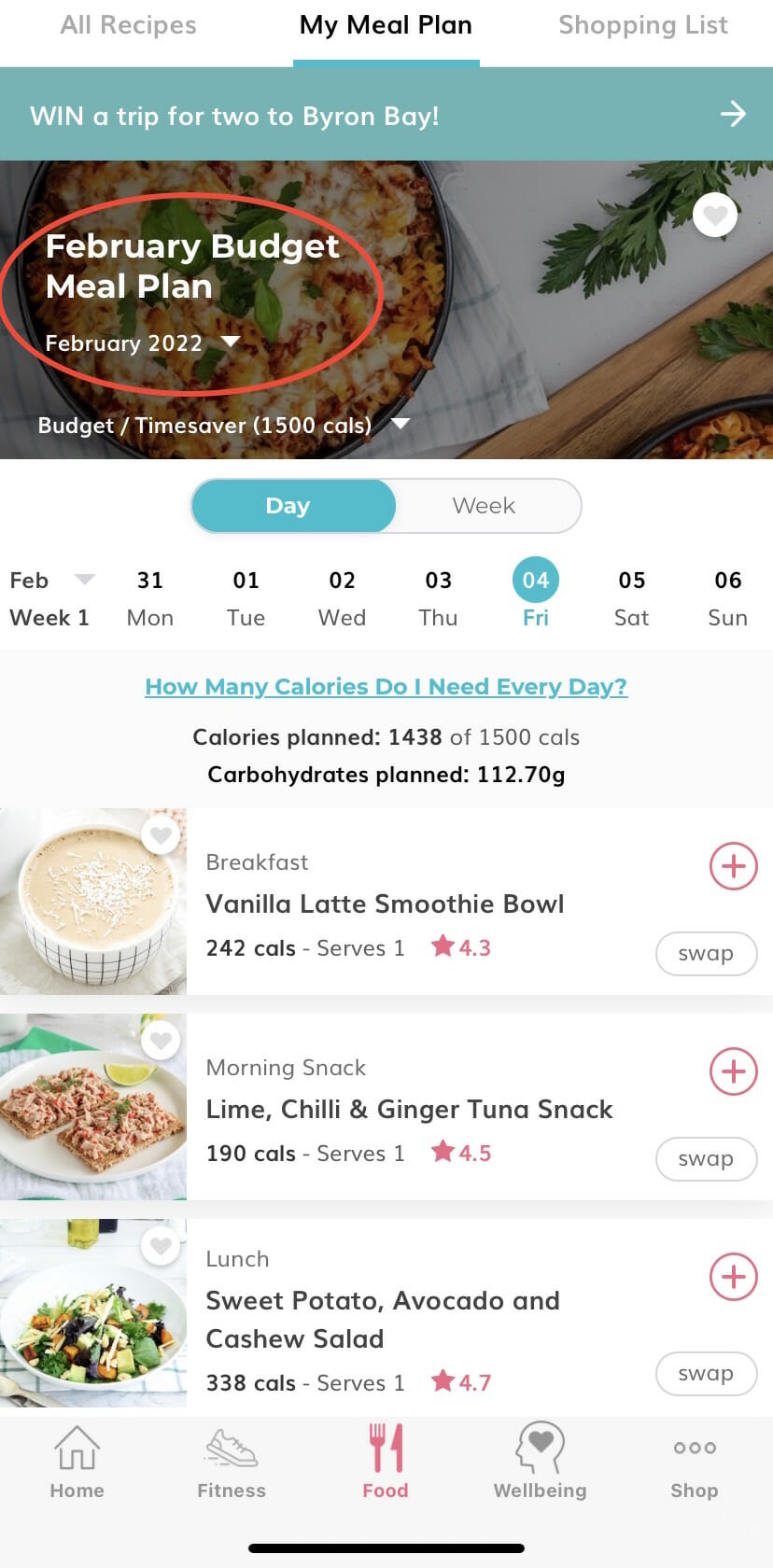Swap the Sweet Potato, Avocado and Cashew Salad

coord(706,1373)
